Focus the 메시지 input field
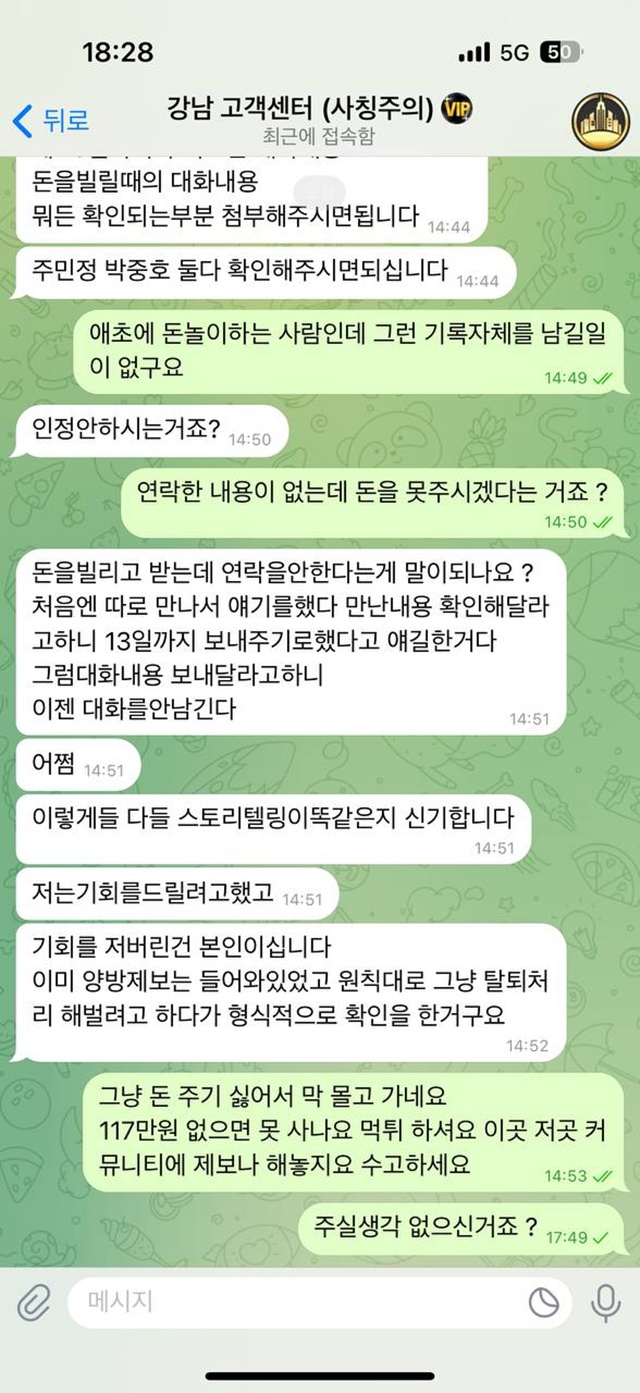The width and height of the screenshot is (640, 1393). tap(290, 1302)
